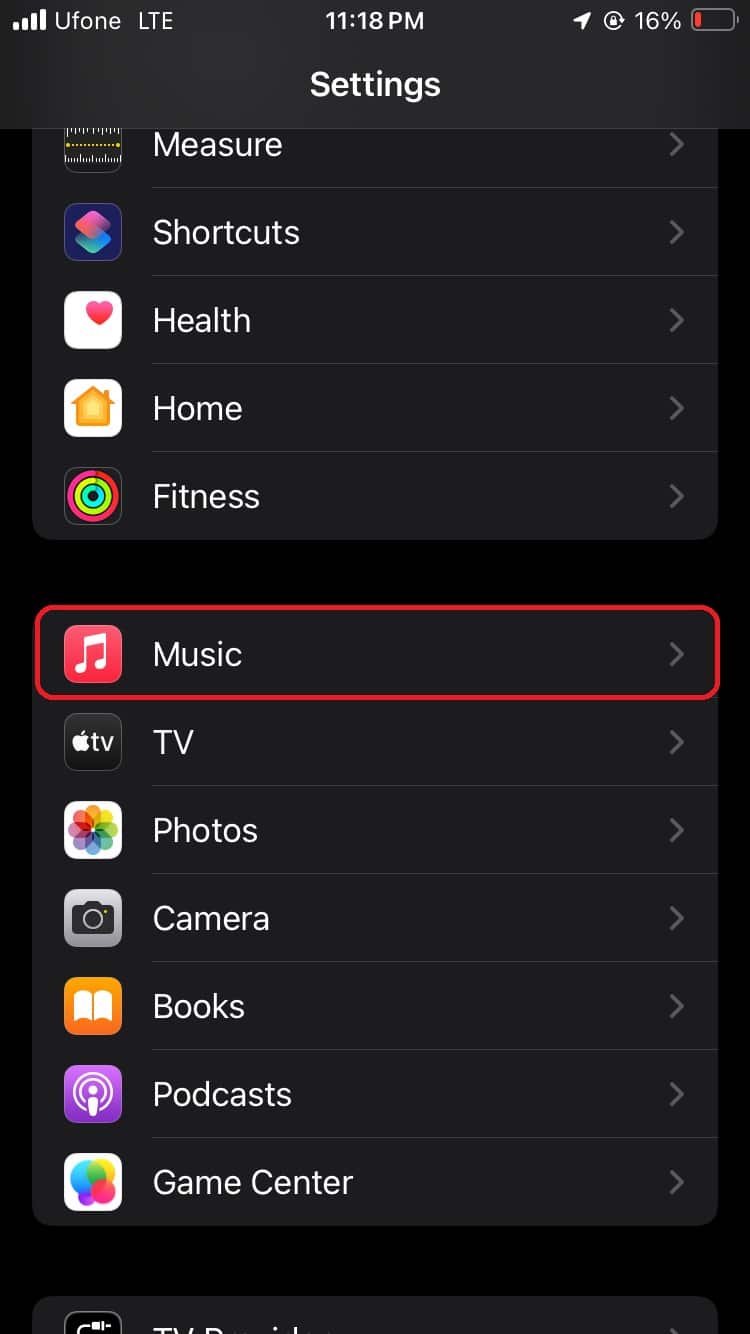Tap the Home app icon
This screenshot has height=1334, width=750.
[92, 408]
